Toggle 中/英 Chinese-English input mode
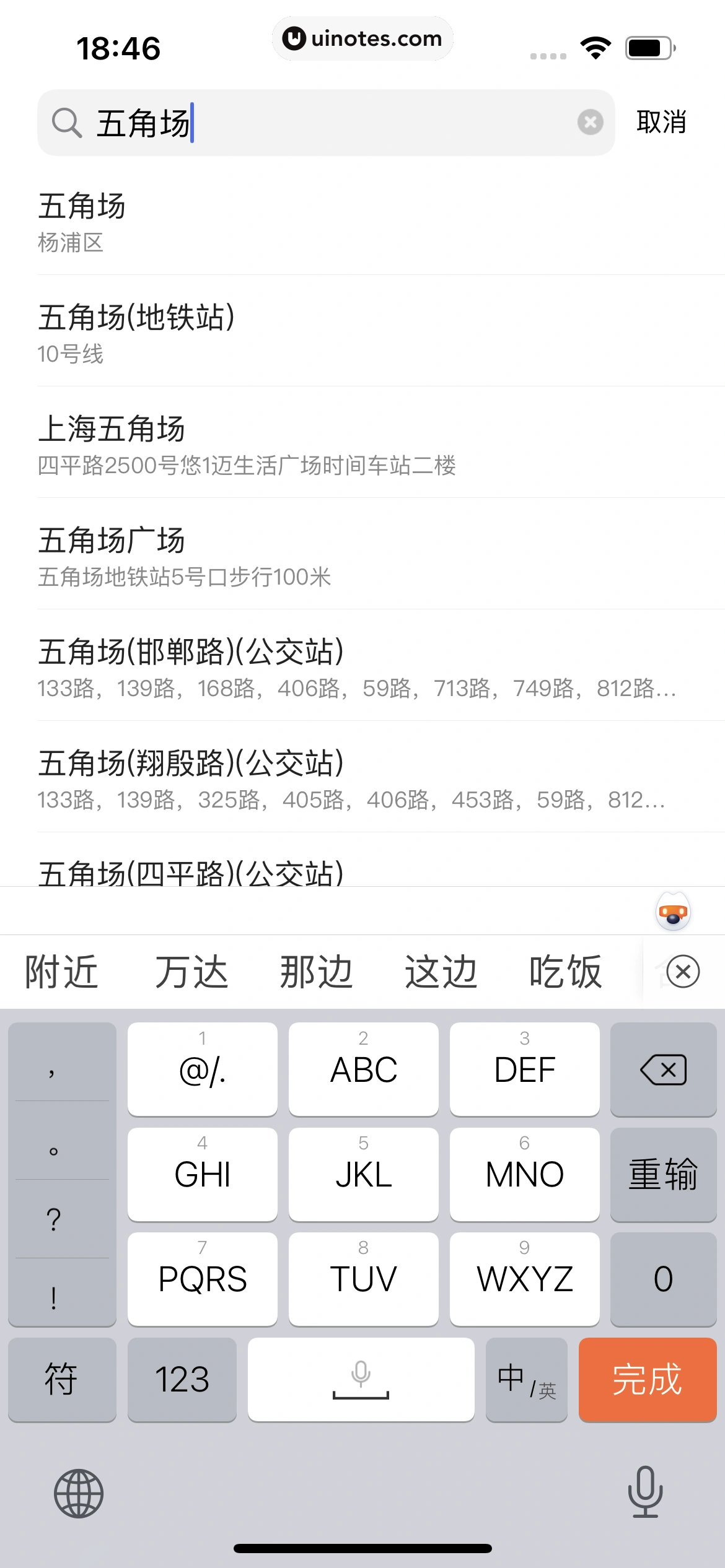Screen dimensions: 725x1568 click(526, 1379)
